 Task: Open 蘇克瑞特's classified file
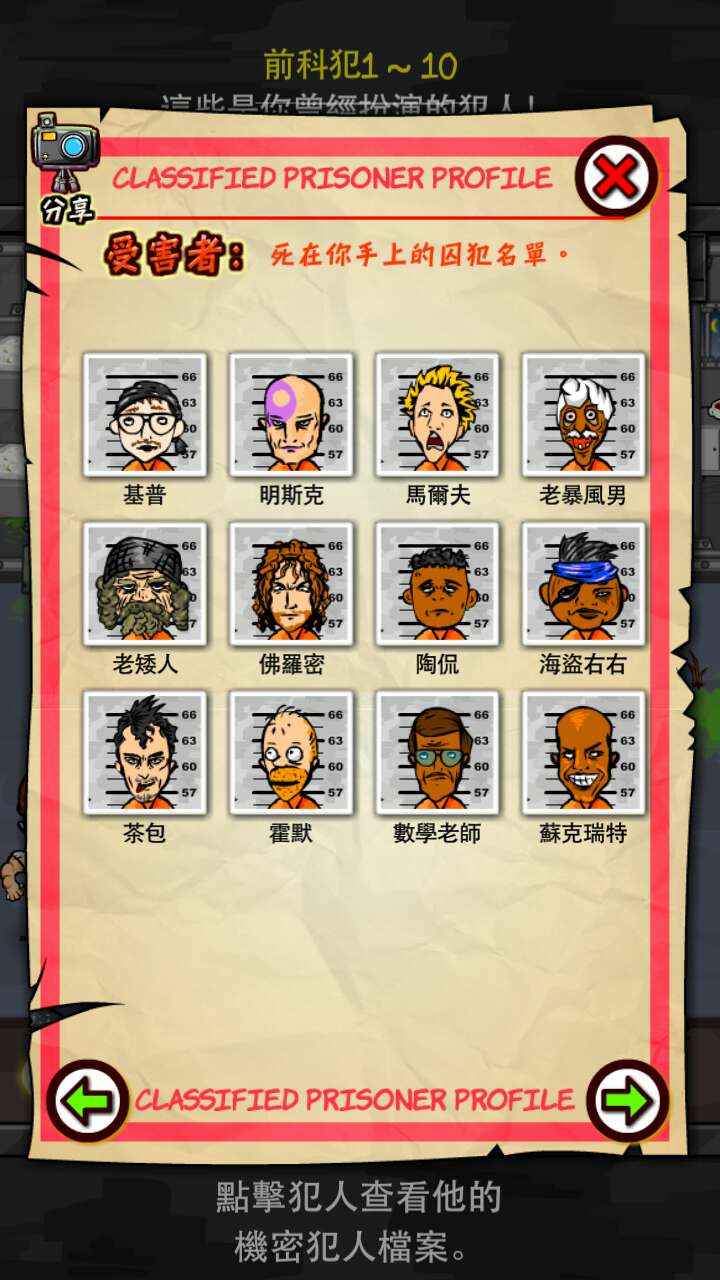click(x=583, y=753)
